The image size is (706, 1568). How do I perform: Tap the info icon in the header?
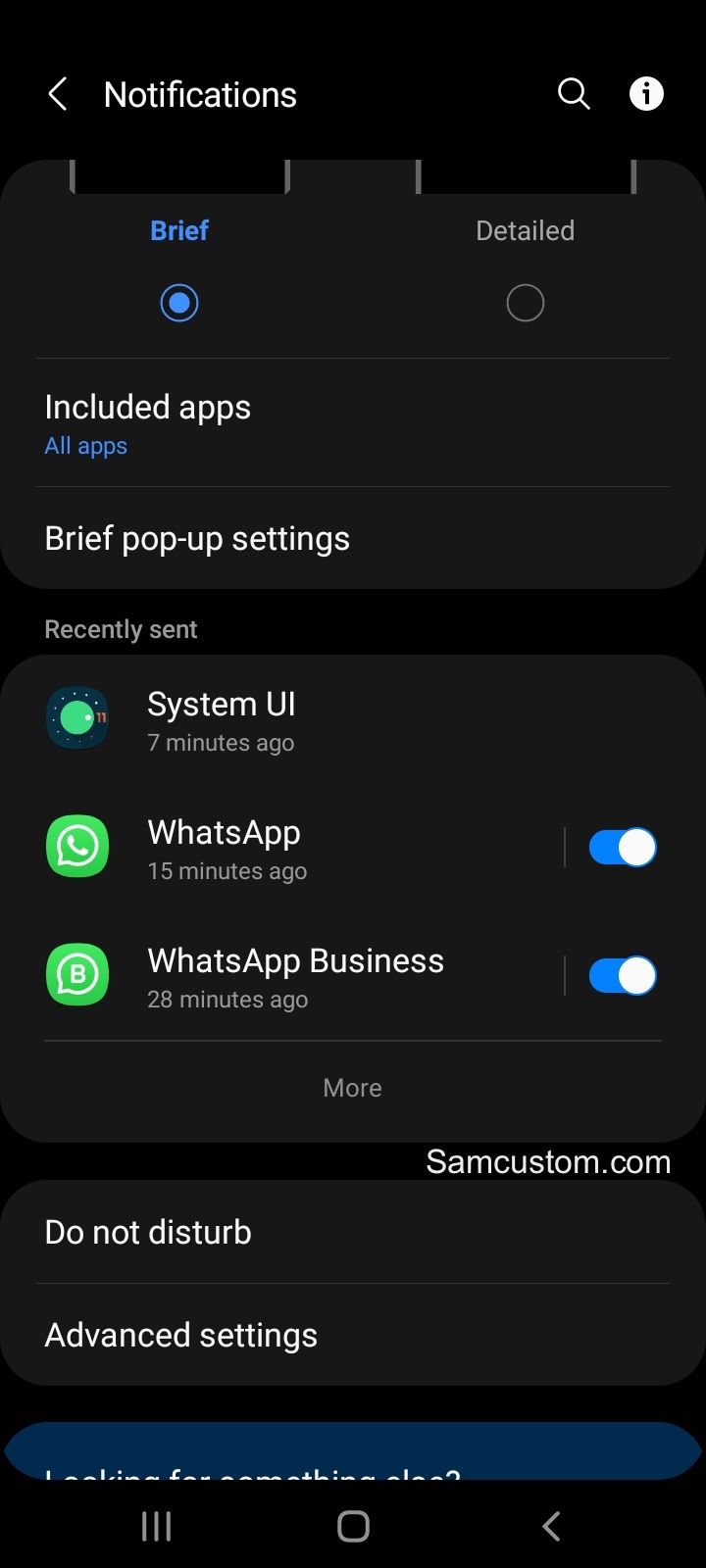click(x=646, y=94)
